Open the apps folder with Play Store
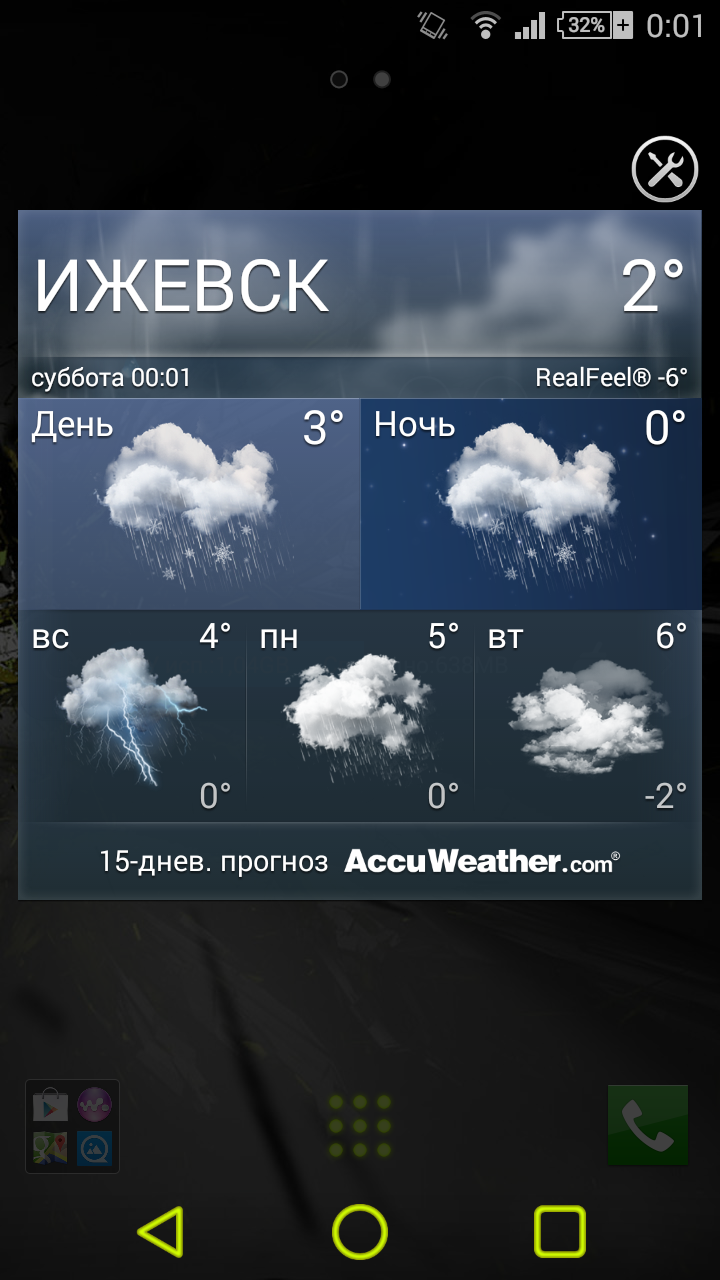 pyautogui.click(x=72, y=1126)
